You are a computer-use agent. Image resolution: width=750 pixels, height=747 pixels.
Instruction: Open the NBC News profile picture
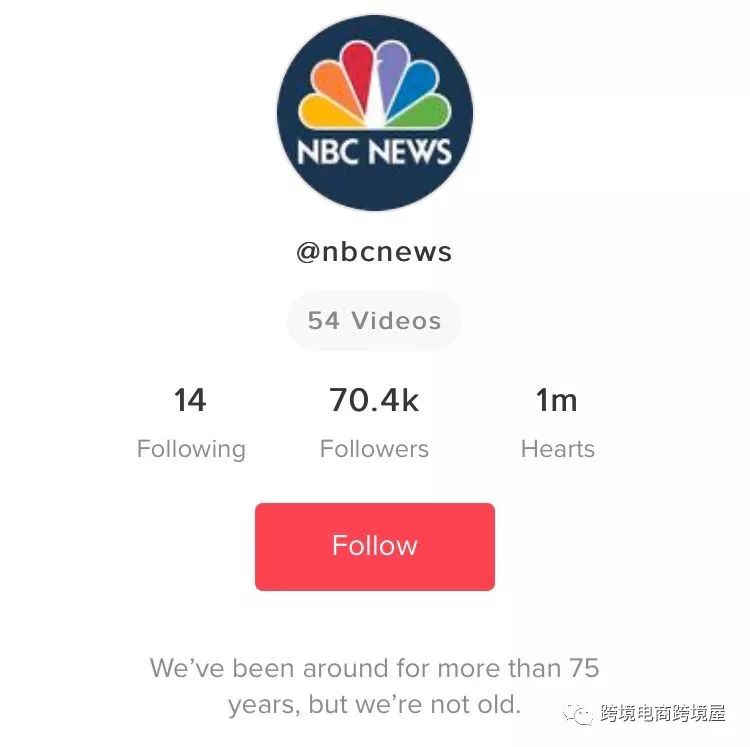(x=374, y=112)
